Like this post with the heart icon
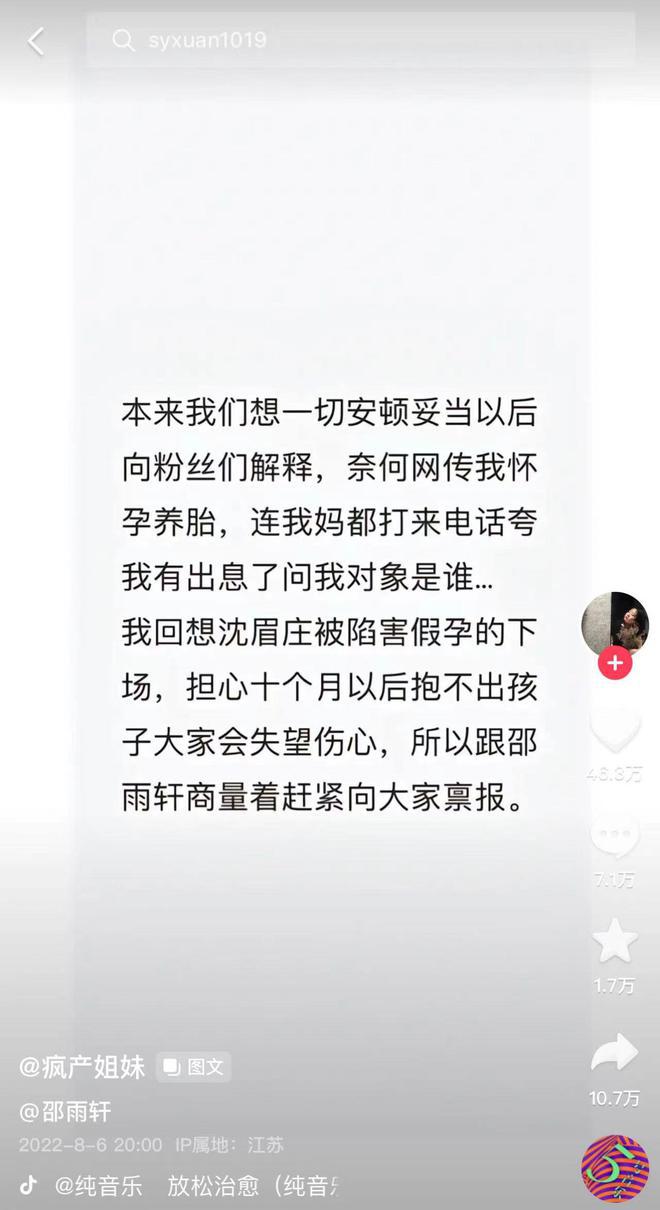 [614, 731]
